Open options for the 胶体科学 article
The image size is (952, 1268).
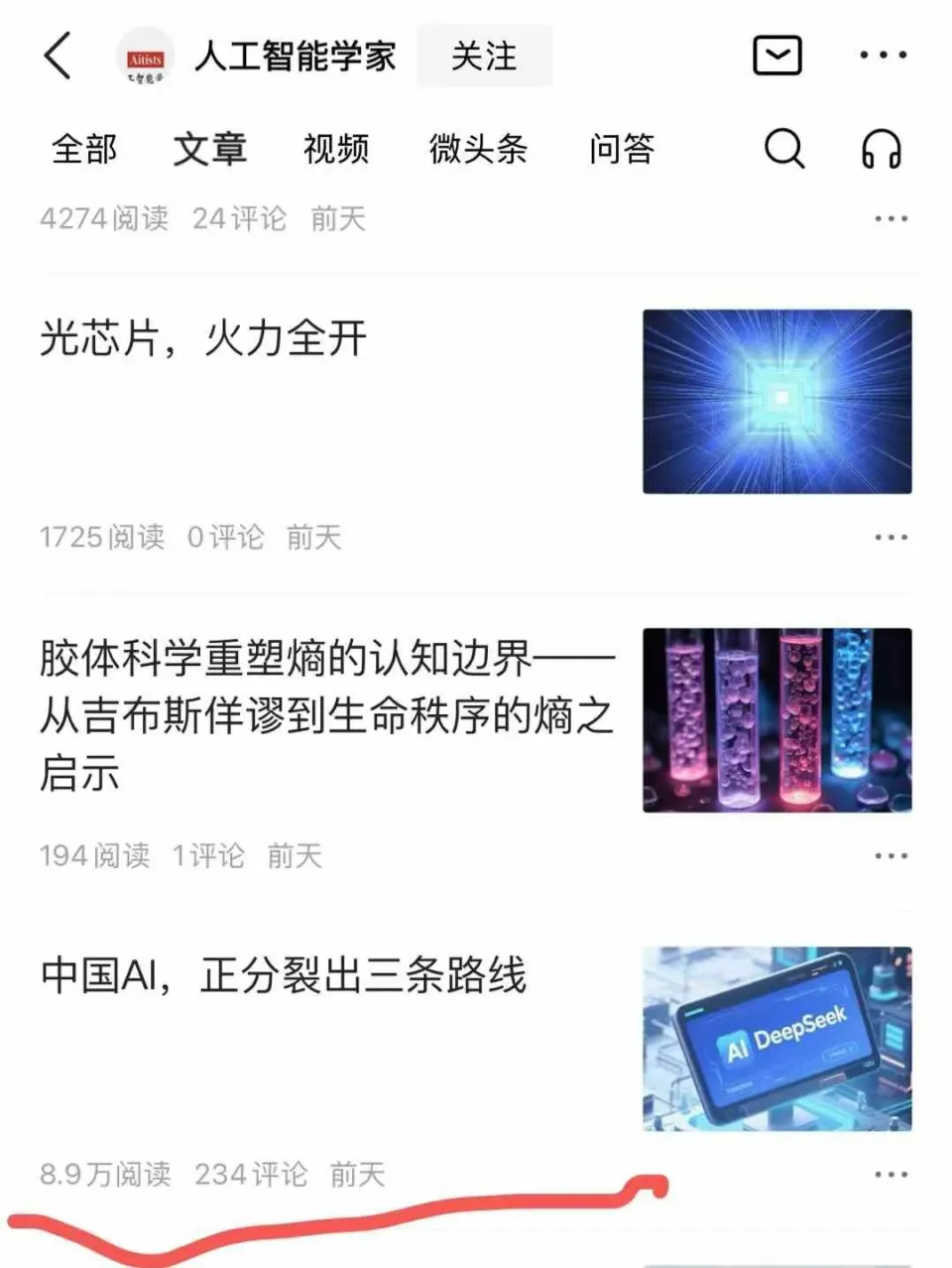(890, 854)
